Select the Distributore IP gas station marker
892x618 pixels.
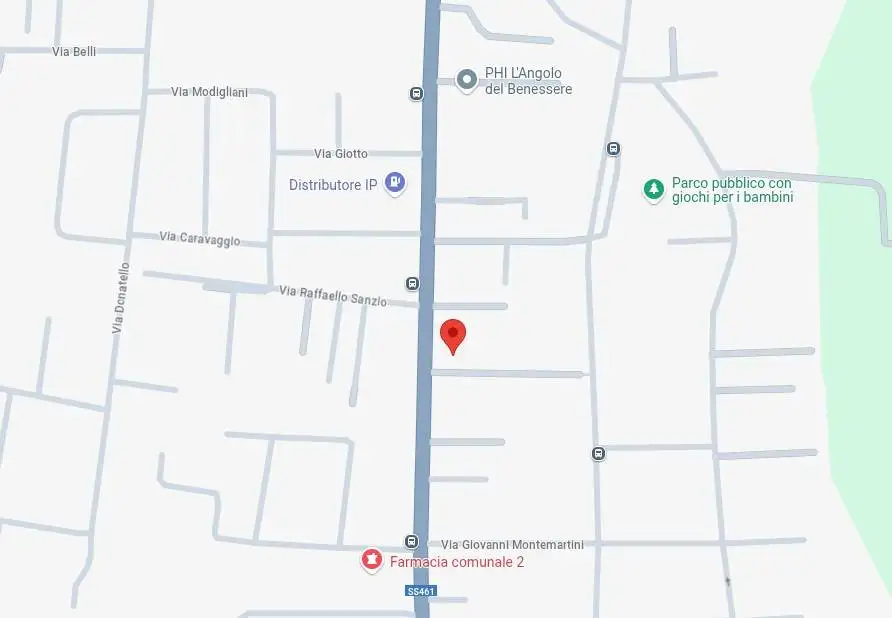point(395,183)
